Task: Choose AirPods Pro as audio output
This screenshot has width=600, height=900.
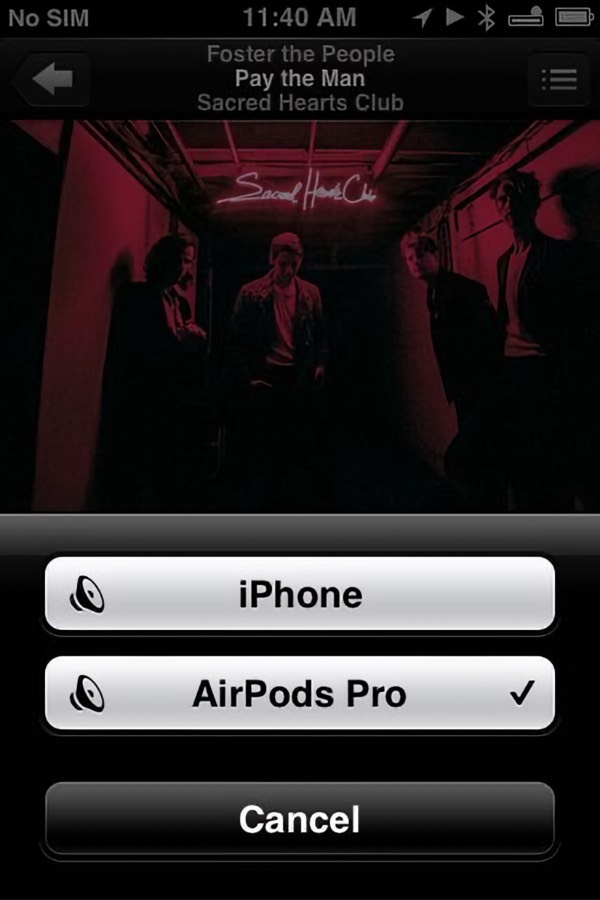Action: [x=300, y=694]
